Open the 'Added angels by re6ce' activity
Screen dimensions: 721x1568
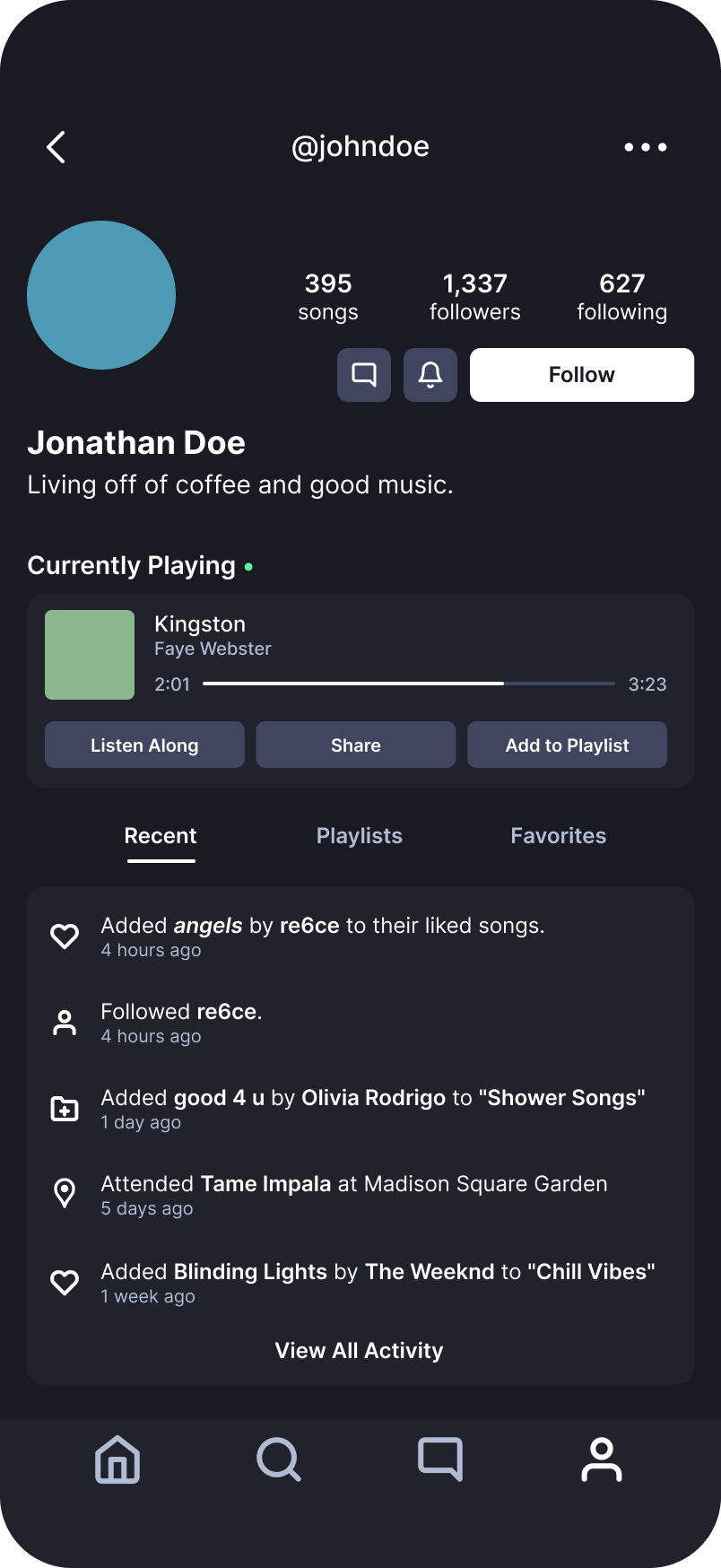pyautogui.click(x=323, y=936)
